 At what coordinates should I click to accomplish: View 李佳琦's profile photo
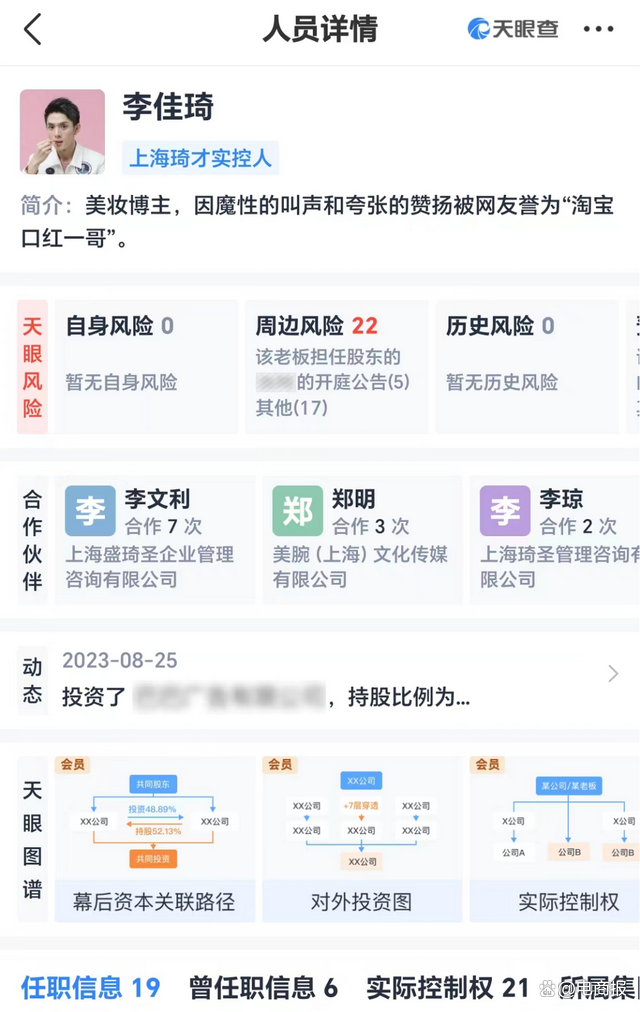coord(62,132)
